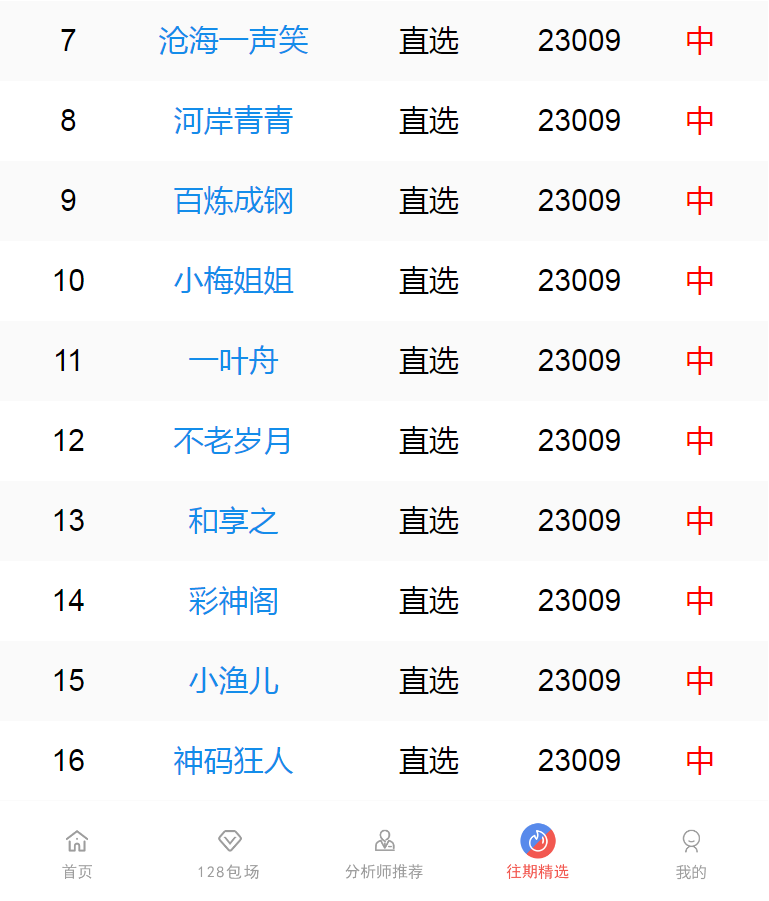
Task: Open analyst 沧海一声笑
Action: click(x=233, y=41)
